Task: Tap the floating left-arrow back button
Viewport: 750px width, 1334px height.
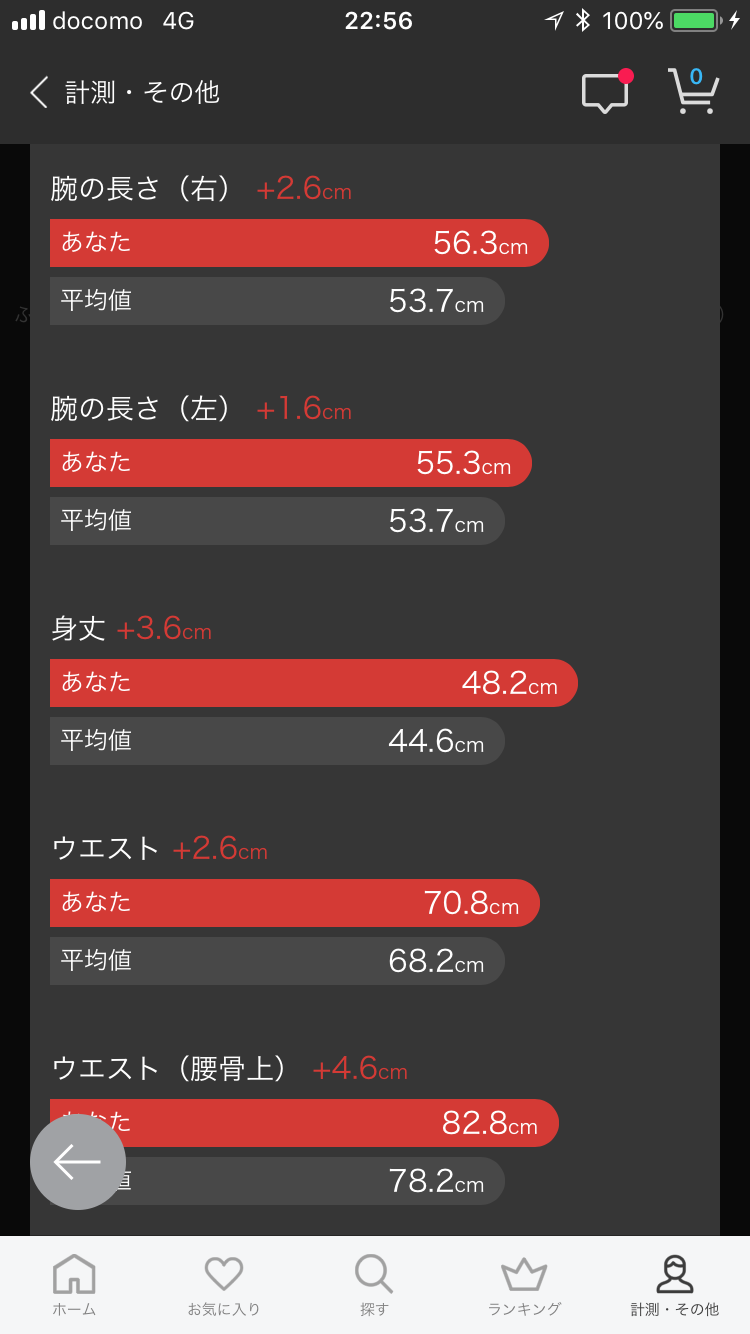Action: click(78, 1162)
